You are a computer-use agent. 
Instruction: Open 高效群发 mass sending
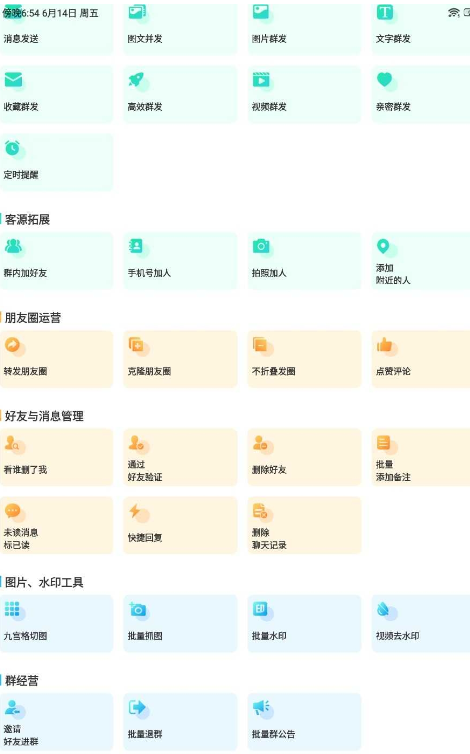coord(180,94)
